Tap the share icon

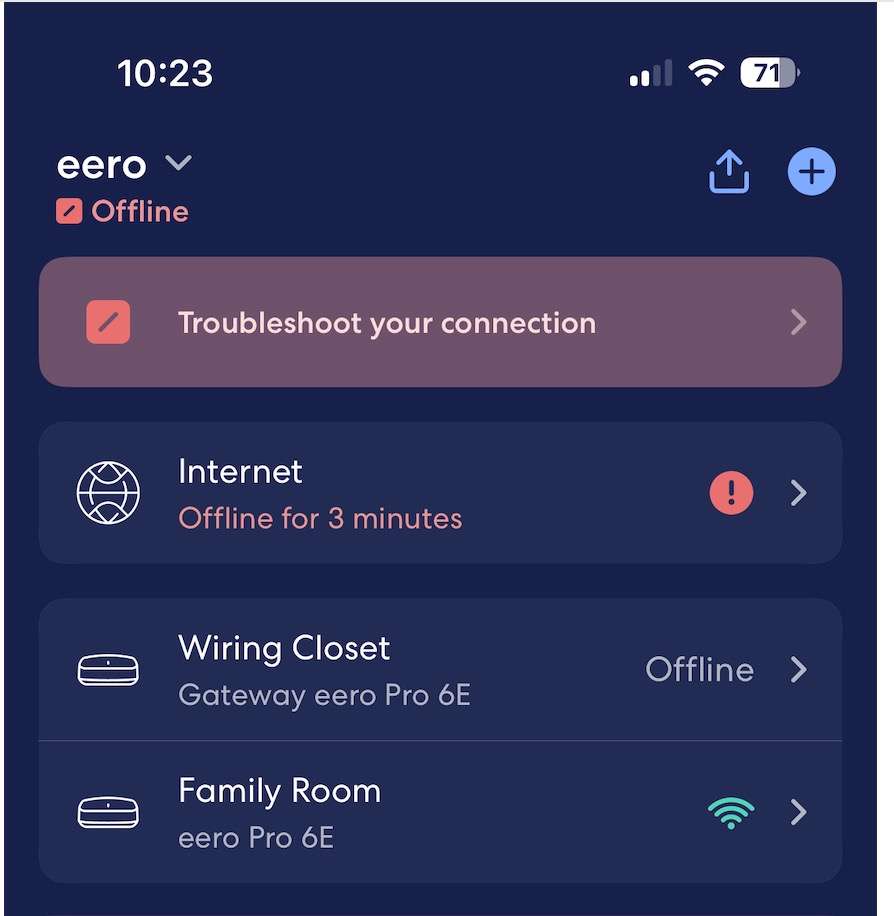[729, 172]
